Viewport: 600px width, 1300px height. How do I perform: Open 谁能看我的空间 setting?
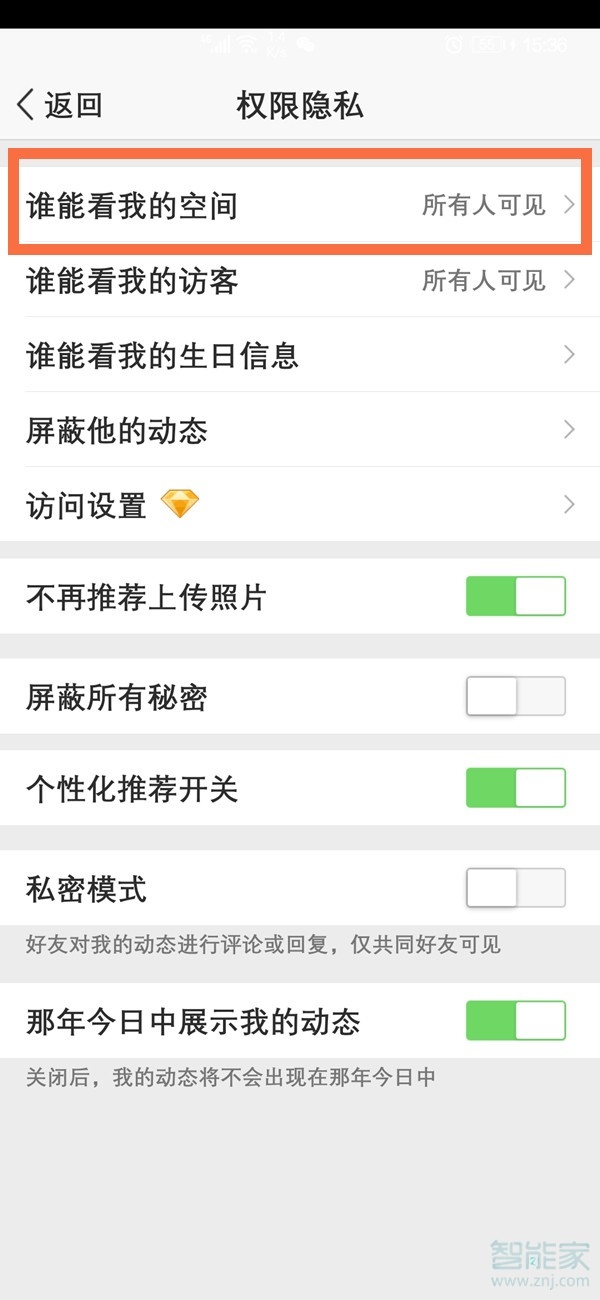click(x=300, y=206)
